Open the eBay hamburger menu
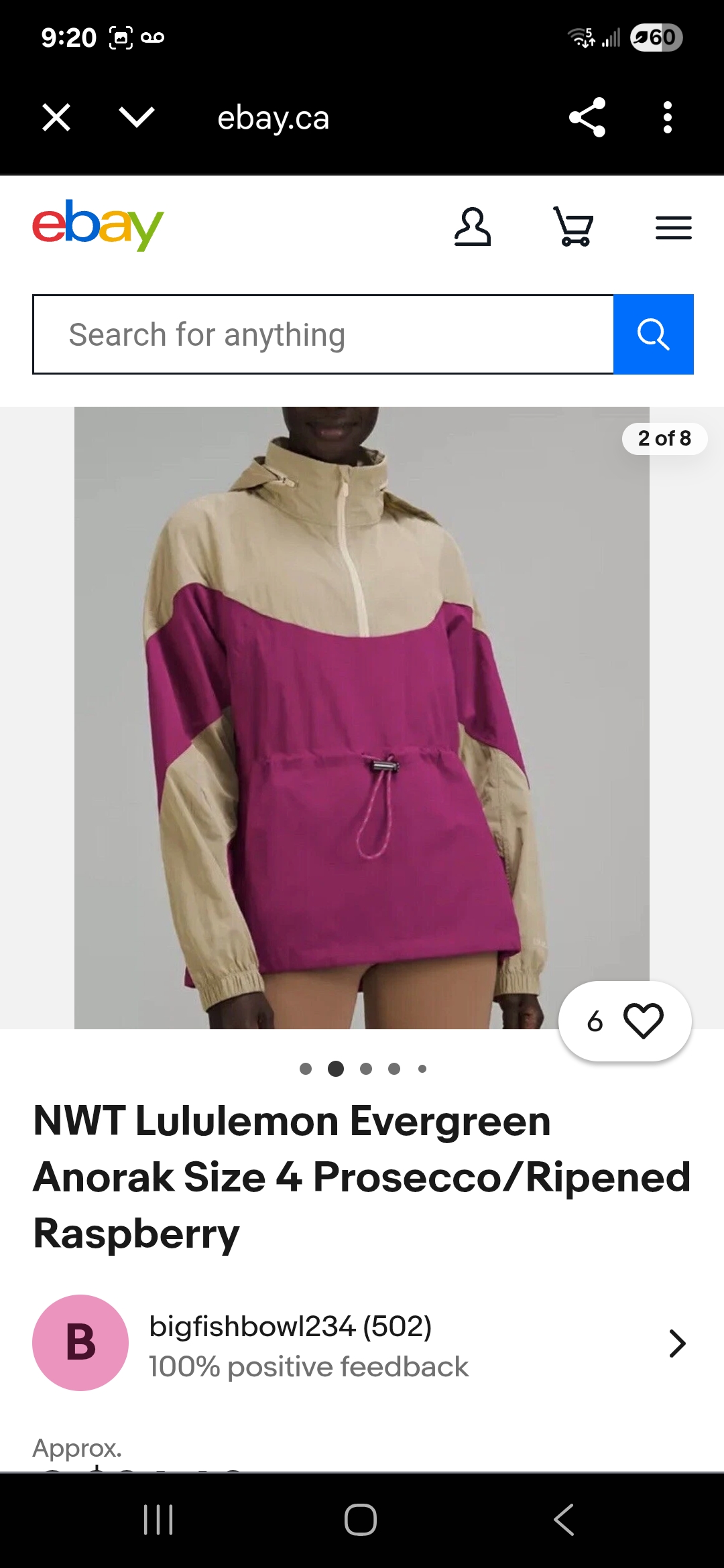This screenshot has width=724, height=1568. [674, 228]
